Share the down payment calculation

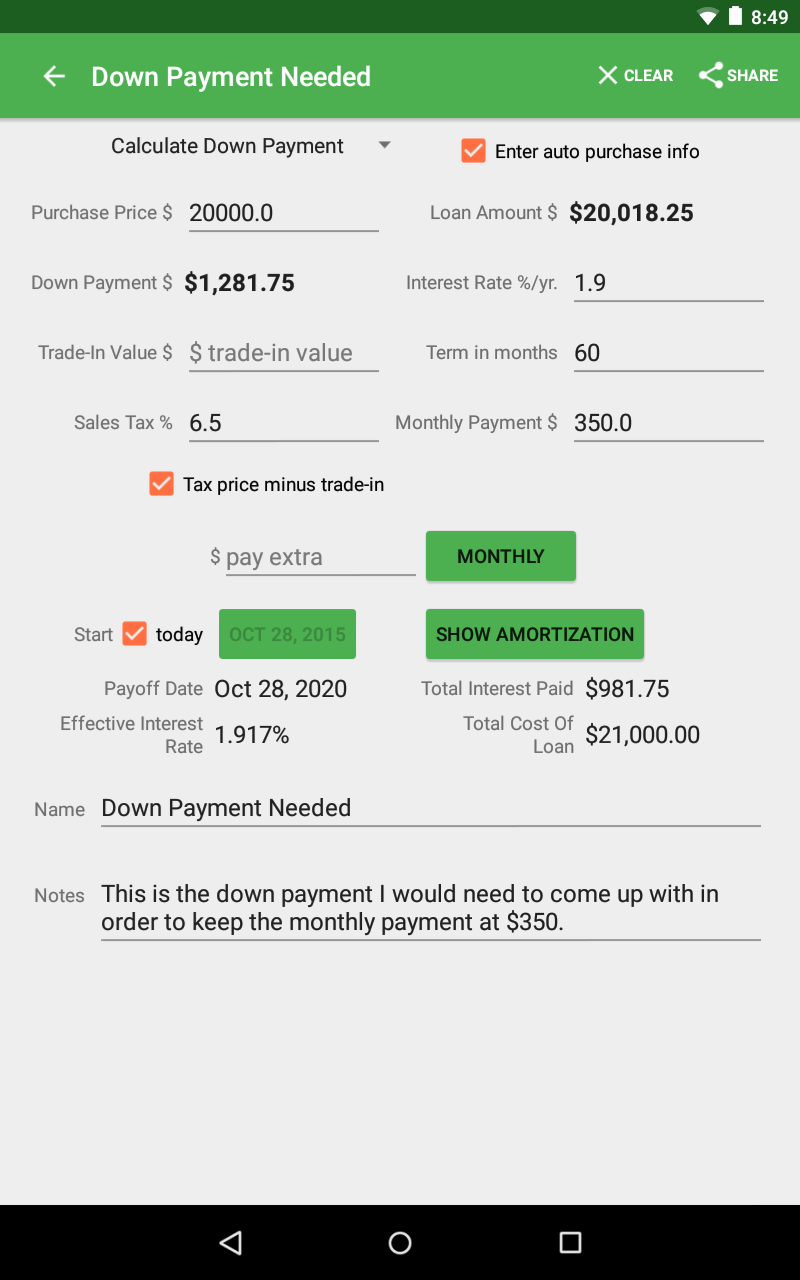tap(739, 76)
